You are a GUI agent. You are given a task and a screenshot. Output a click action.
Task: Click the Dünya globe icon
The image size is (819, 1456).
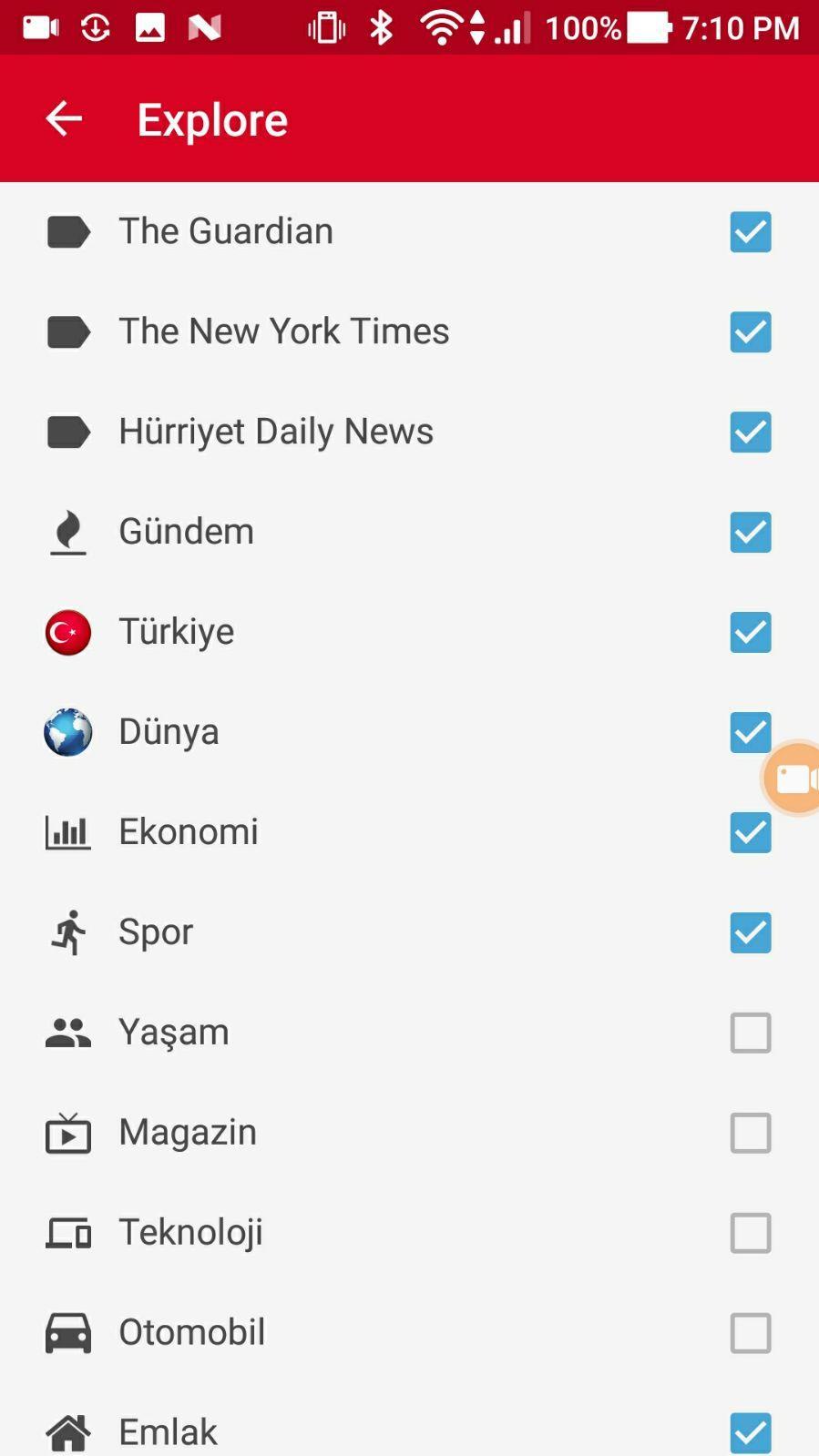[67, 731]
